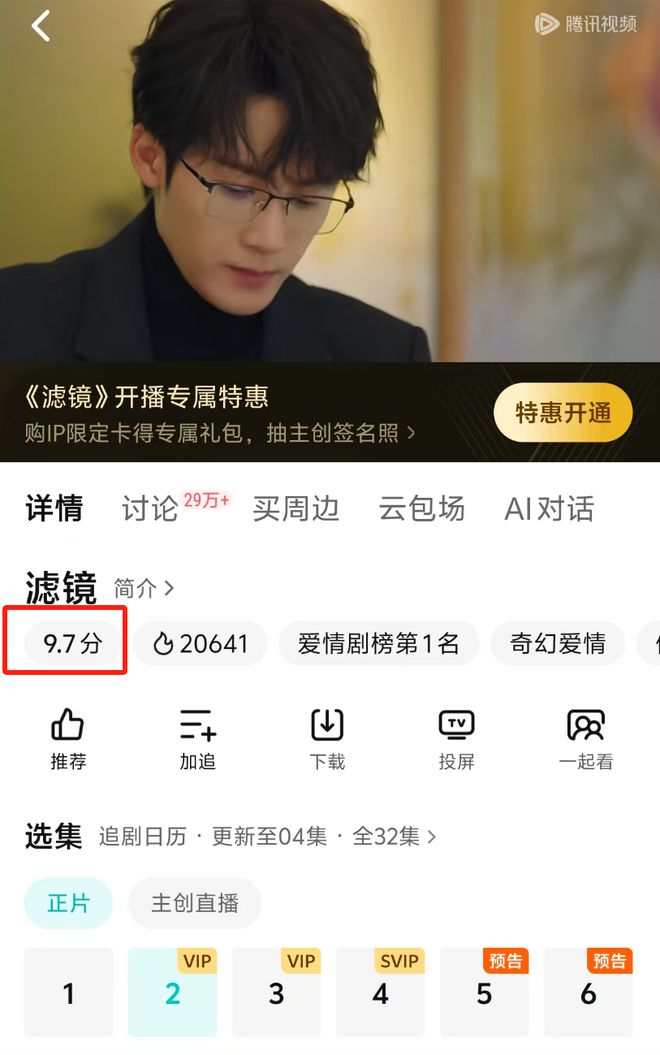Play episode 3
Image resolution: width=660 pixels, height=1055 pixels.
click(x=276, y=993)
